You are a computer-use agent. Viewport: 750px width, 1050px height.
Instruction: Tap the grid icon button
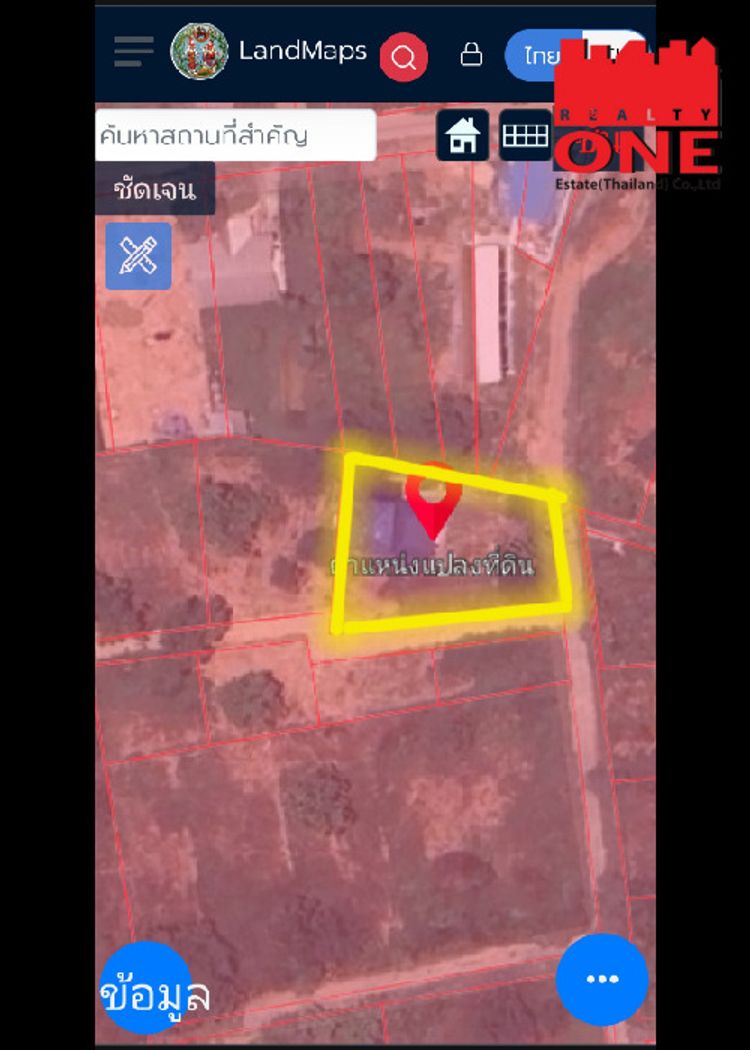pyautogui.click(x=525, y=136)
